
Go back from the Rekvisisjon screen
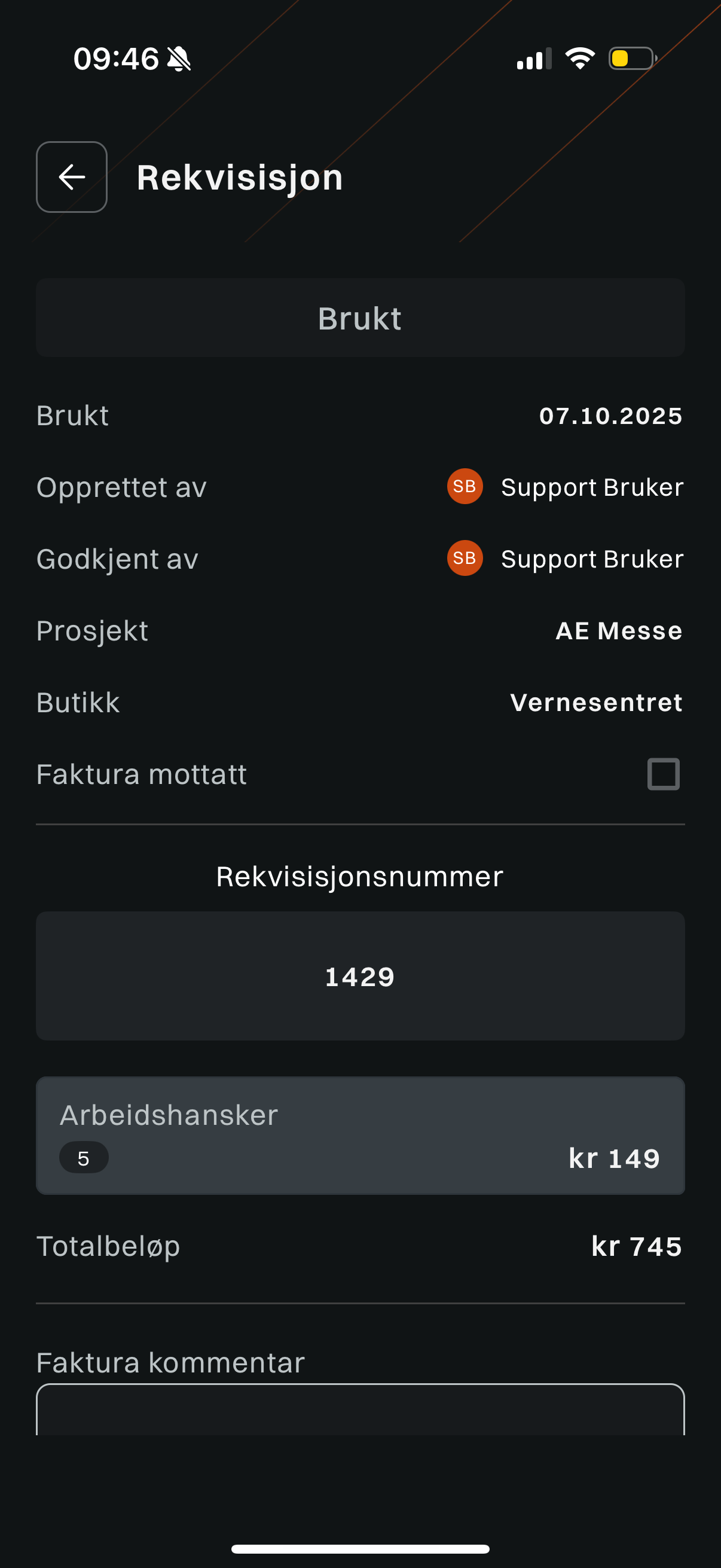coord(72,177)
